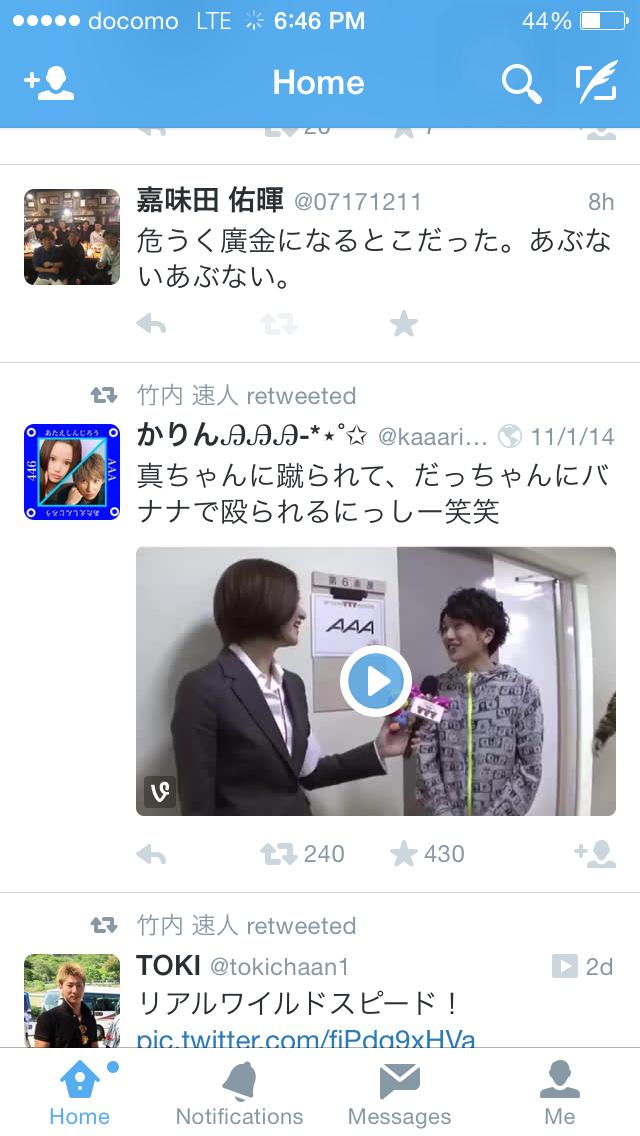Compose a new tweet
The width and height of the screenshot is (640, 1136).
596,83
